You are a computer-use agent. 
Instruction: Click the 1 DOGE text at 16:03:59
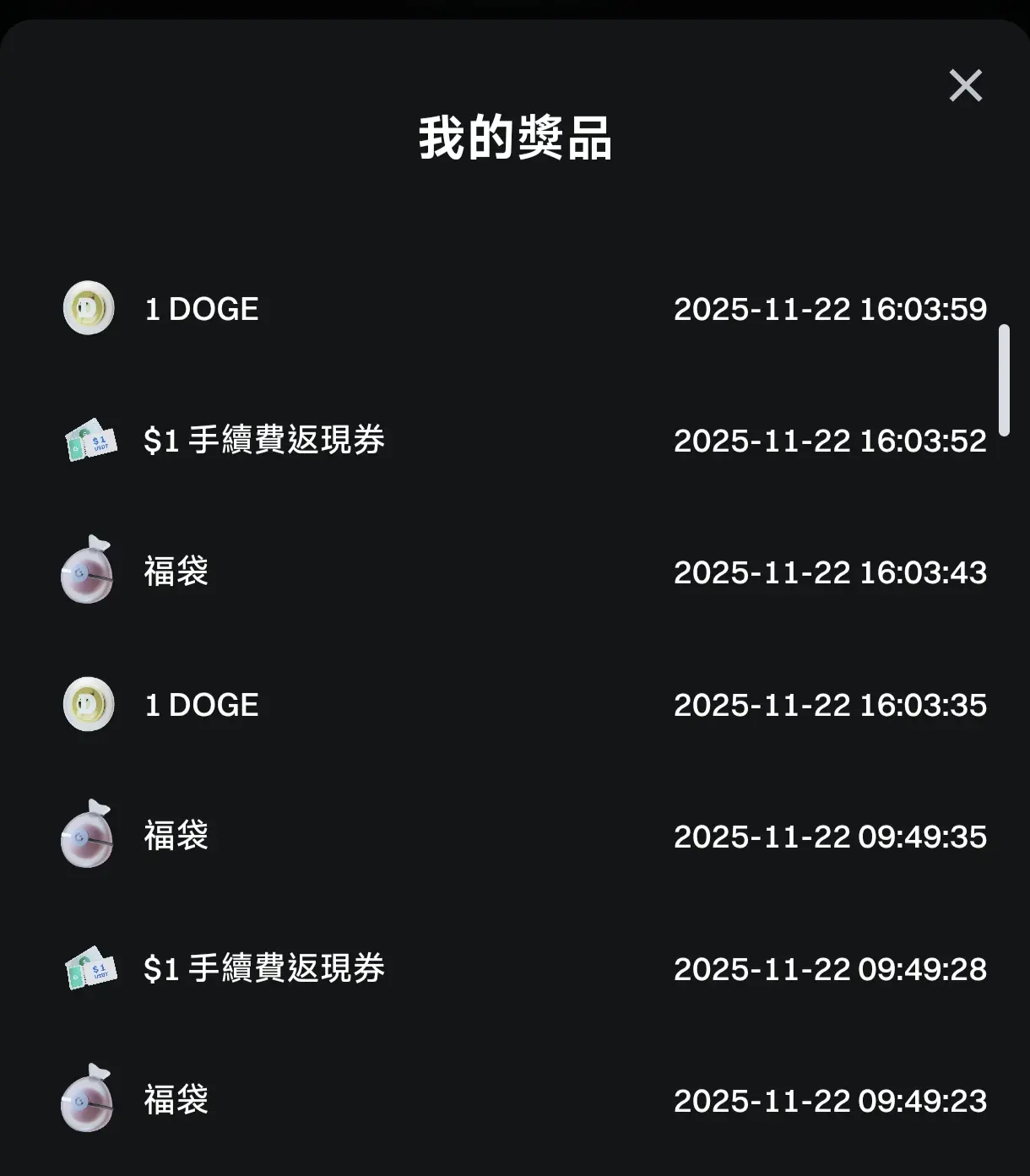coord(201,309)
